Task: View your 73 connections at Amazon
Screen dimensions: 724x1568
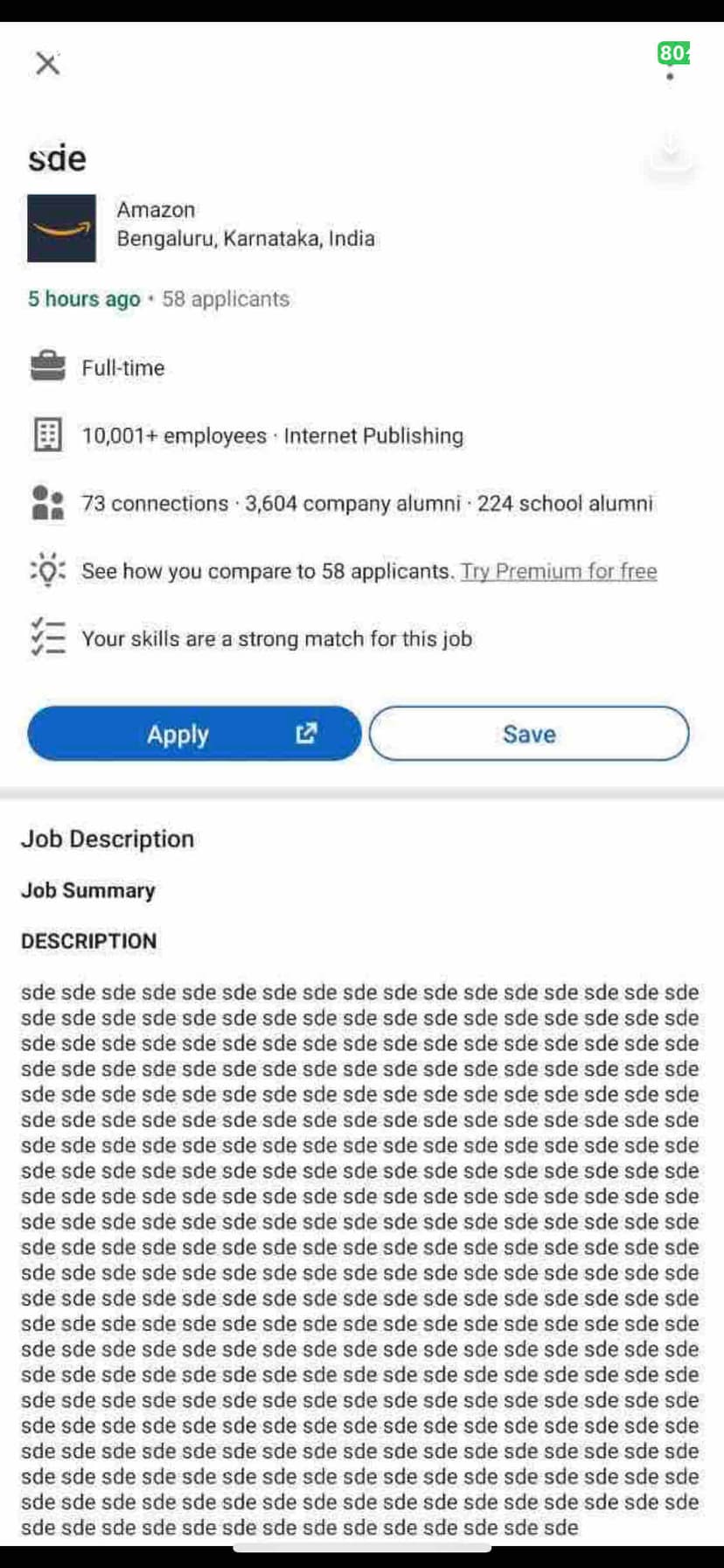Action: click(x=155, y=504)
